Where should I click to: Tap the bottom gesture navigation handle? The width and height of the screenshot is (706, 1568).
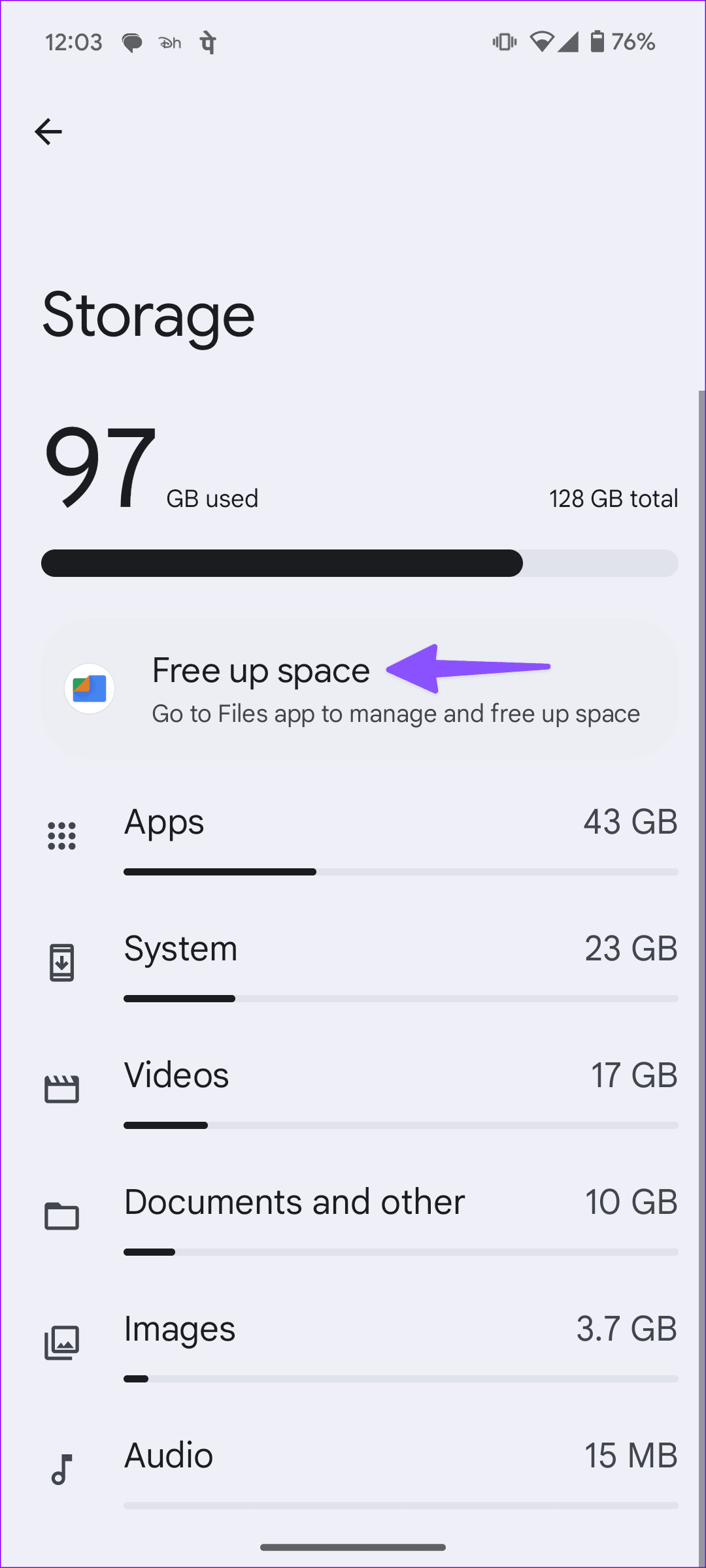(x=353, y=1546)
